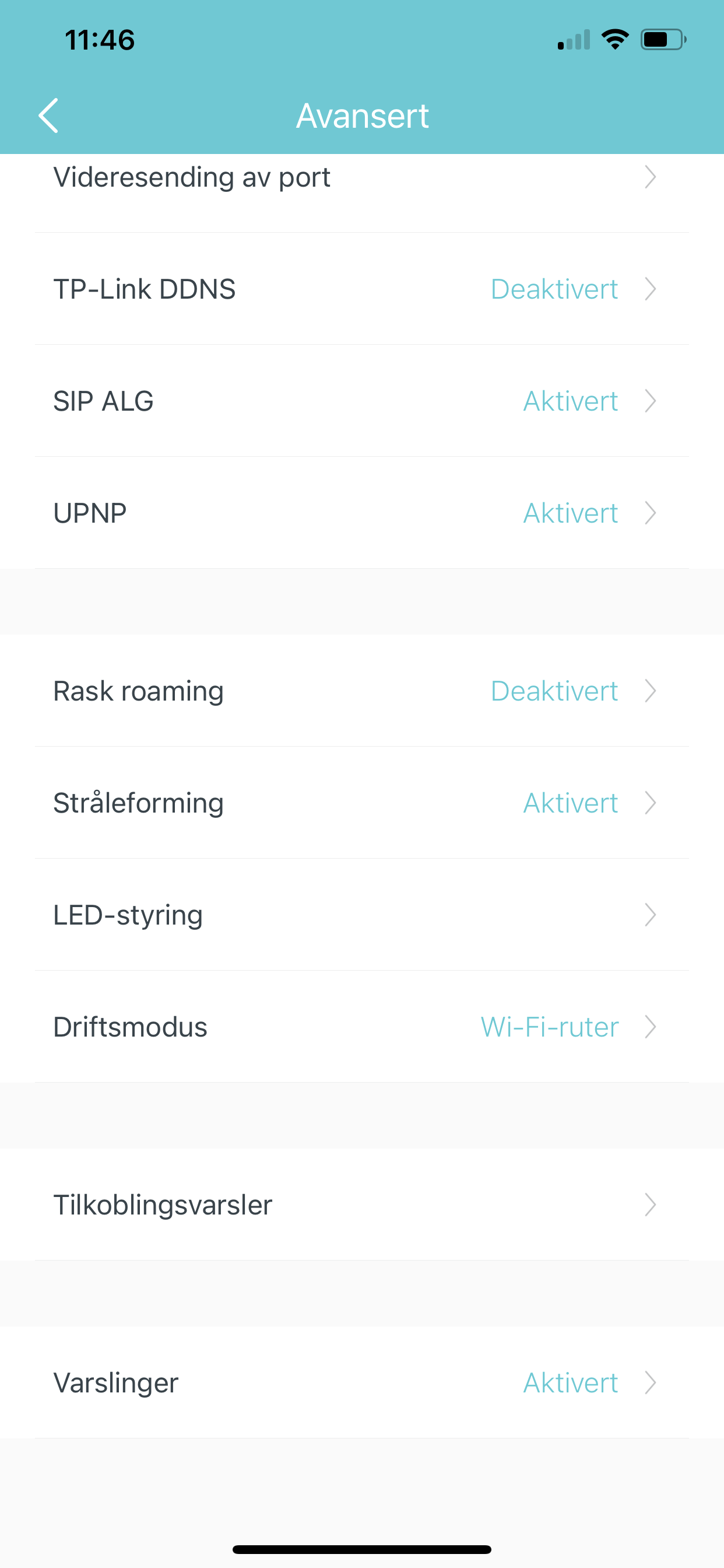
Task: Tap the Stråleforming row
Action: coord(361,803)
